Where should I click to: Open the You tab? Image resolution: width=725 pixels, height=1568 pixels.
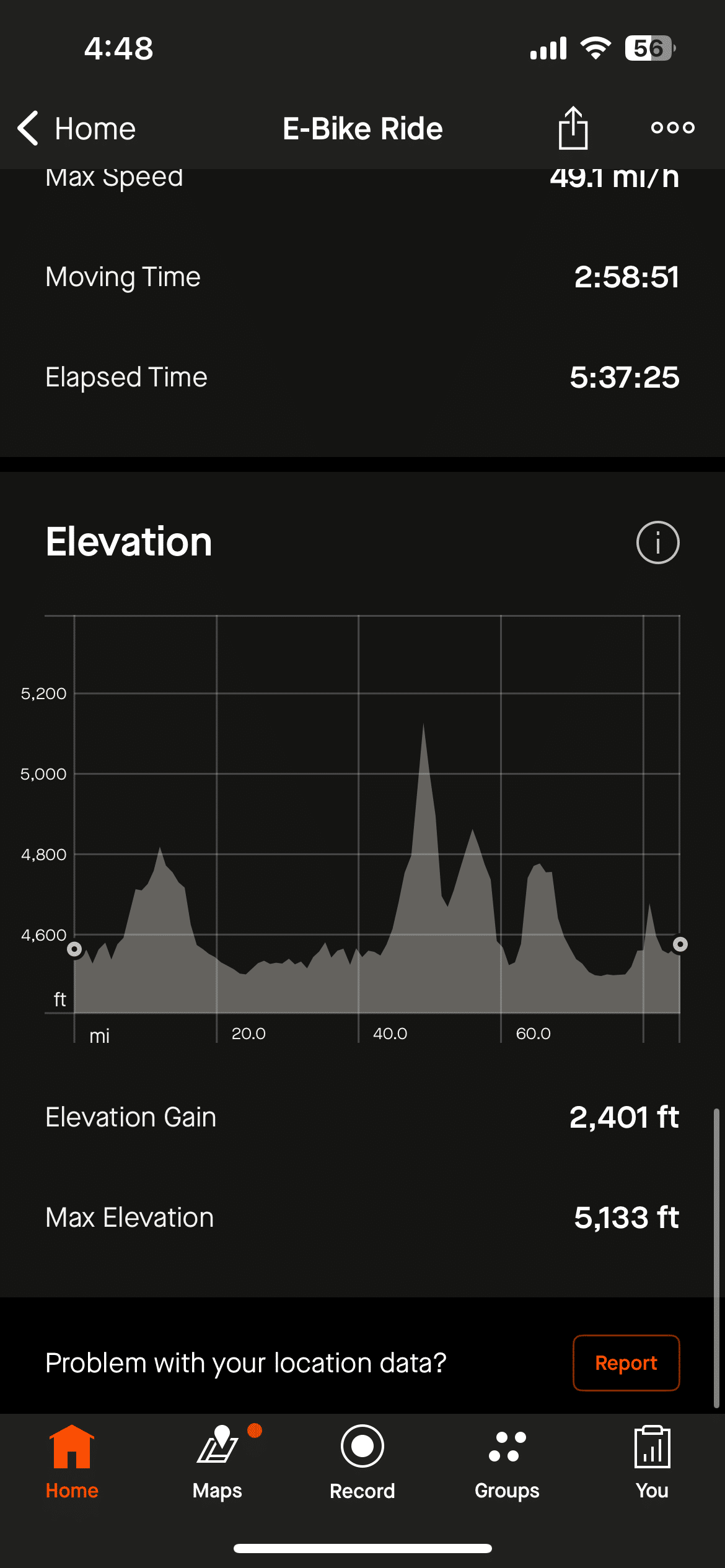(652, 1461)
